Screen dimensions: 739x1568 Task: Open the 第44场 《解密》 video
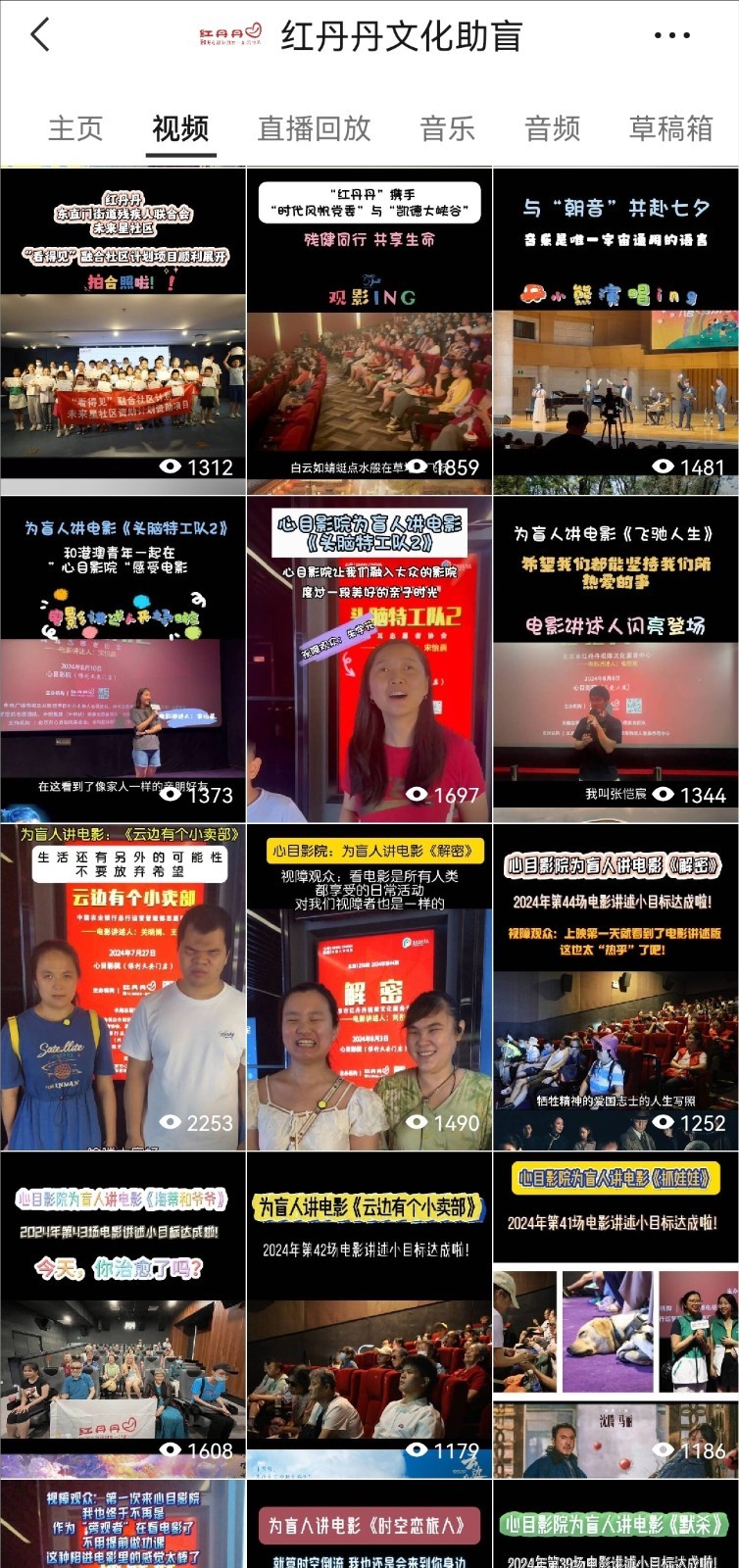pyautogui.click(x=616, y=984)
